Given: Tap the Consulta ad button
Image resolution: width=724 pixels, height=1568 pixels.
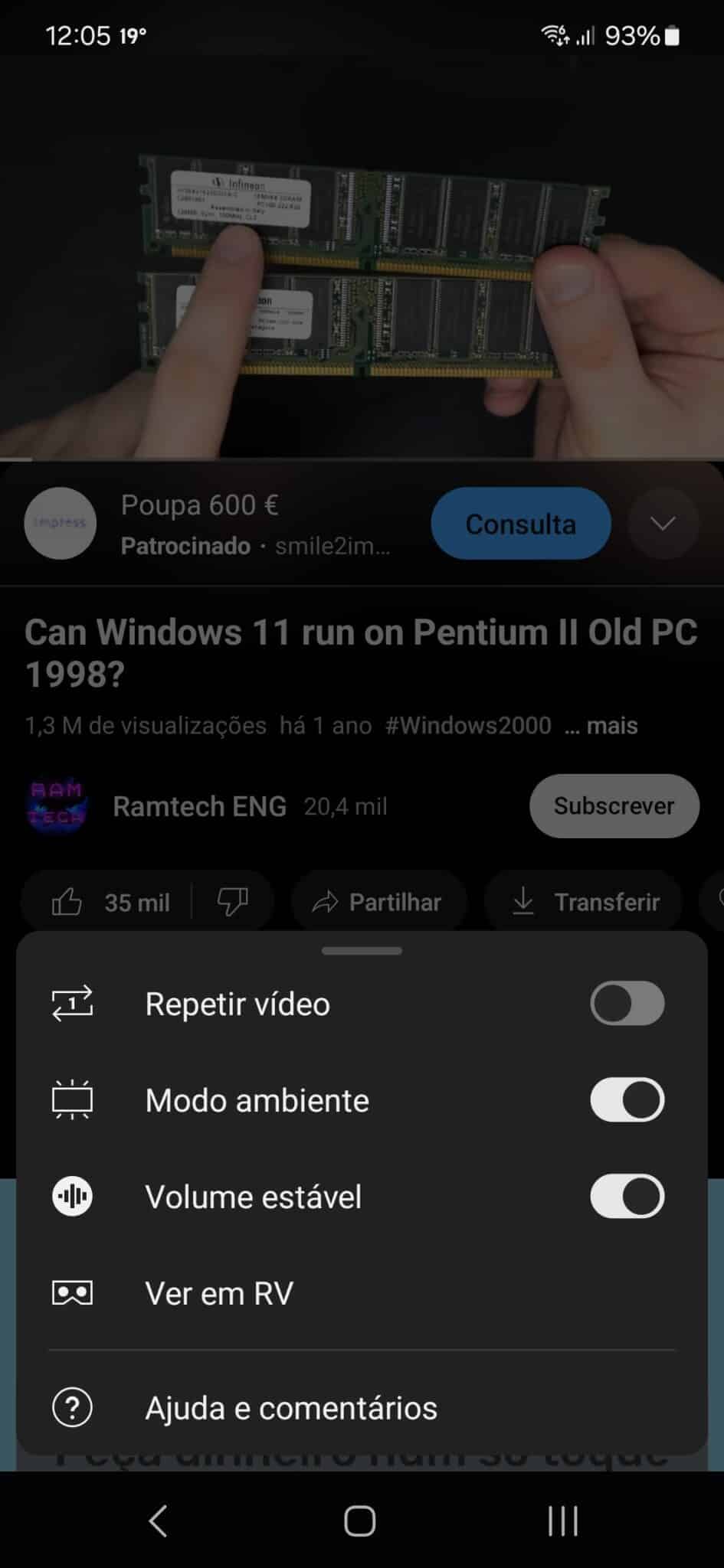Looking at the screenshot, I should pos(520,524).
